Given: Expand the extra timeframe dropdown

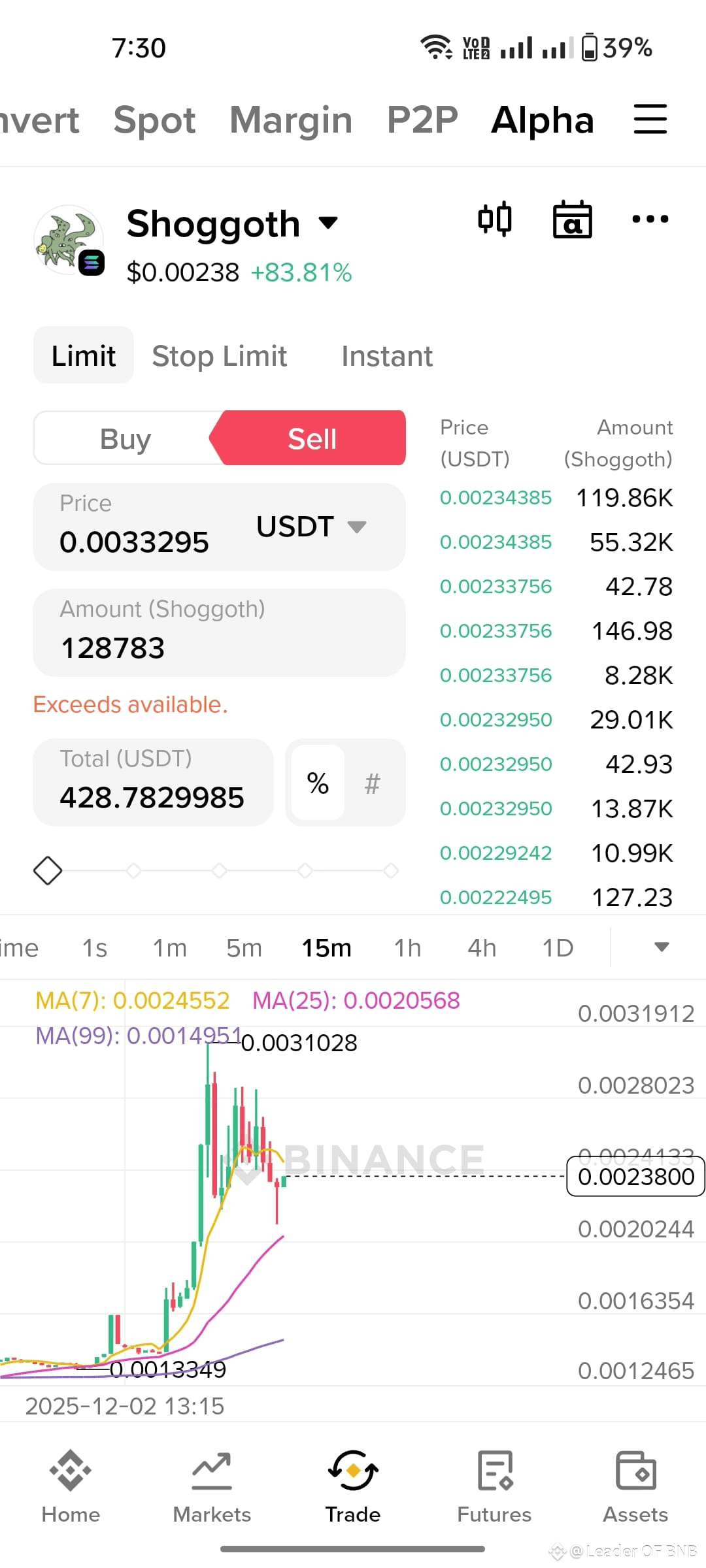Looking at the screenshot, I should tap(662, 947).
